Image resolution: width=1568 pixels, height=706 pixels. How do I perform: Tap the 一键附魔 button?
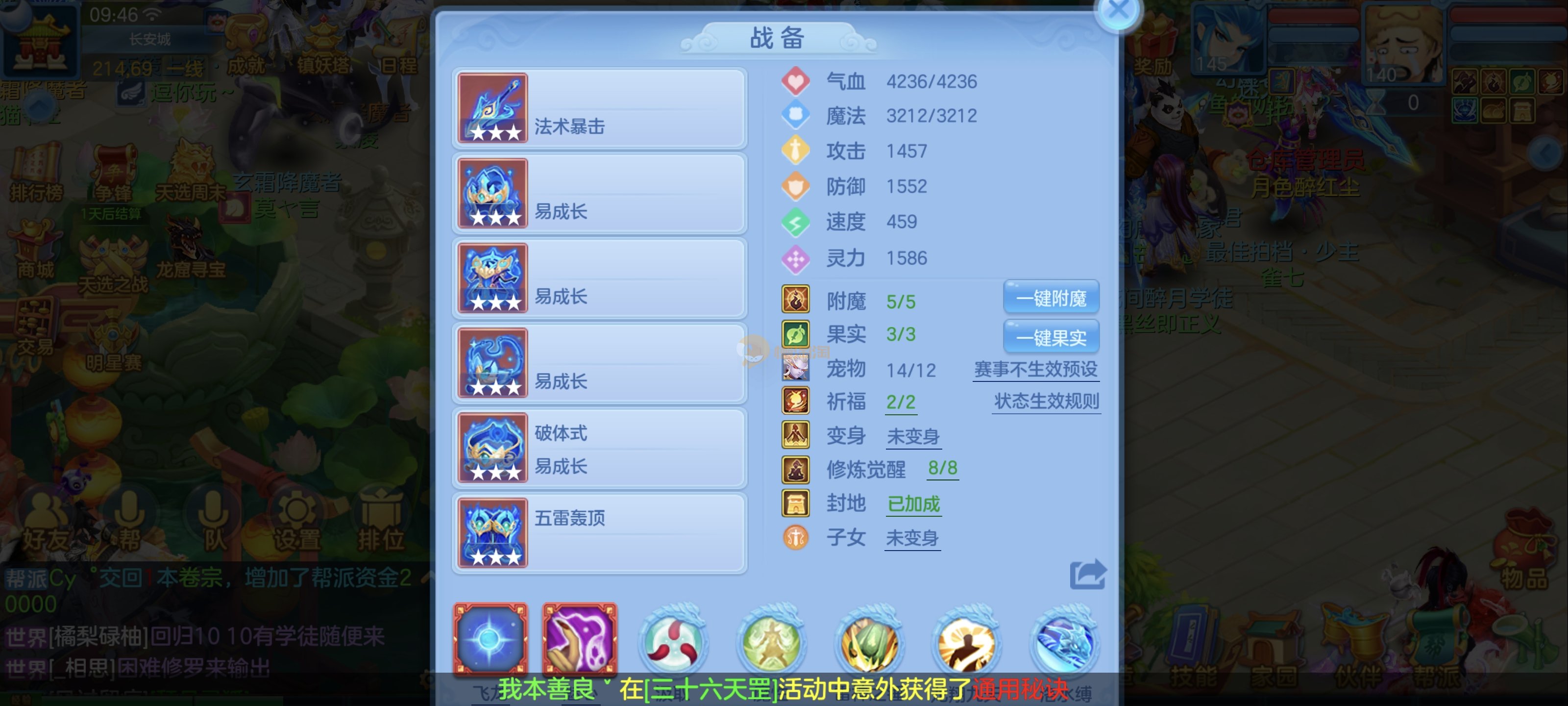(x=1051, y=299)
